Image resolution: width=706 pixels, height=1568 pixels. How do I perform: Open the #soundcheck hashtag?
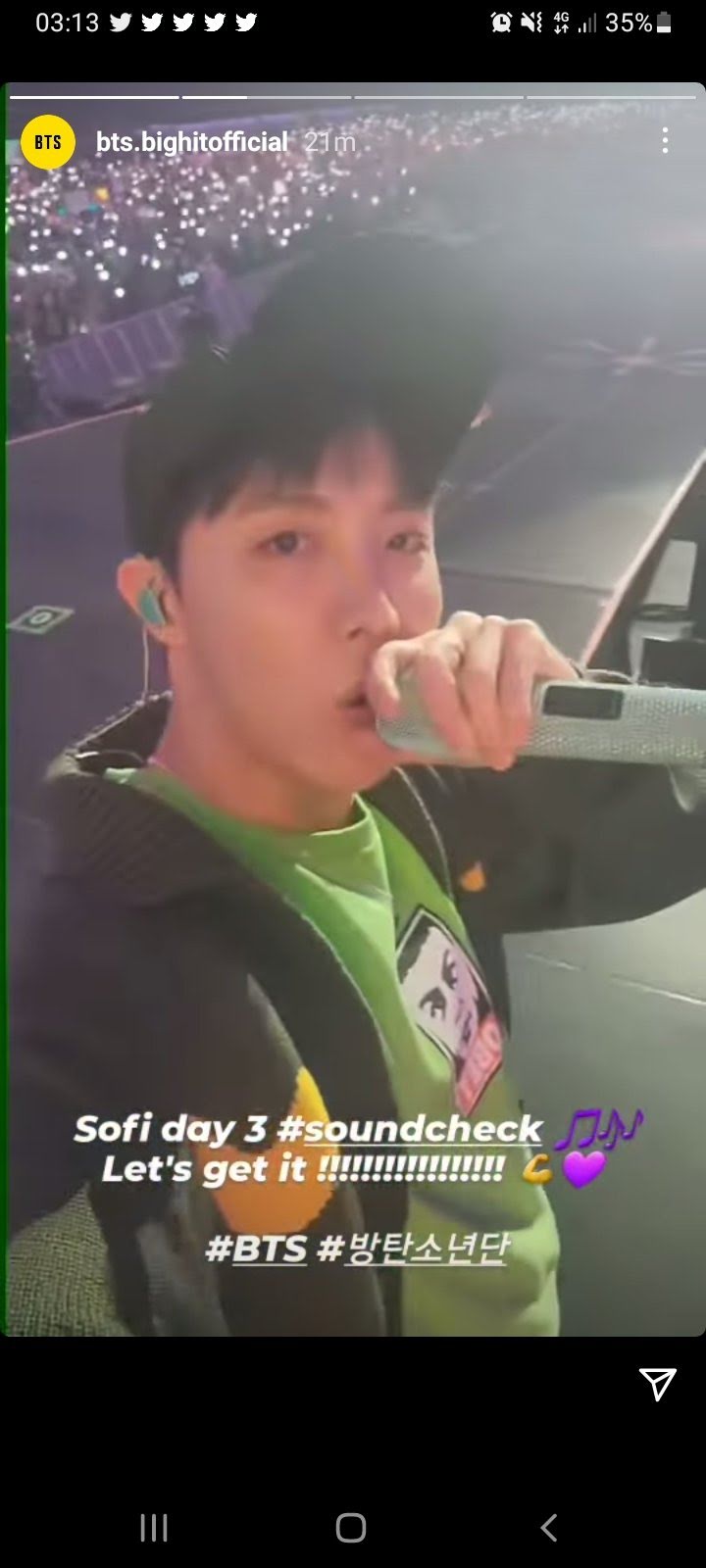click(x=410, y=1129)
